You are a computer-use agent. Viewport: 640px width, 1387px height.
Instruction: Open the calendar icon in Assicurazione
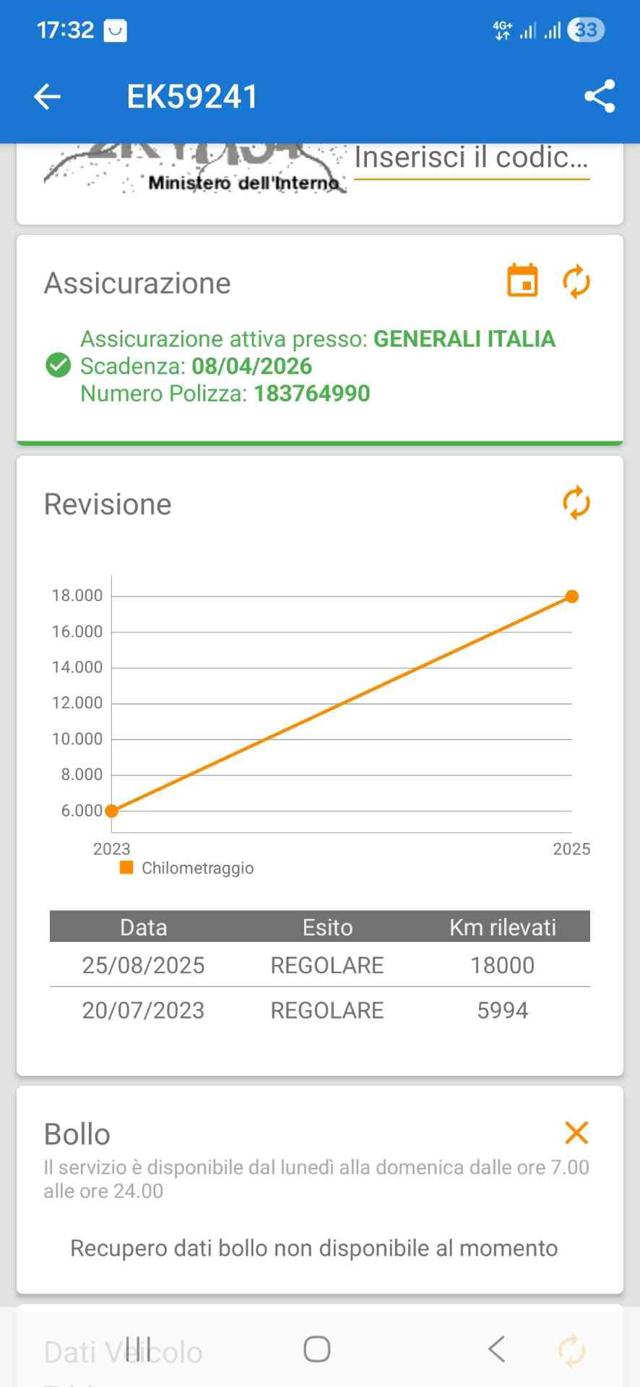[x=522, y=282]
